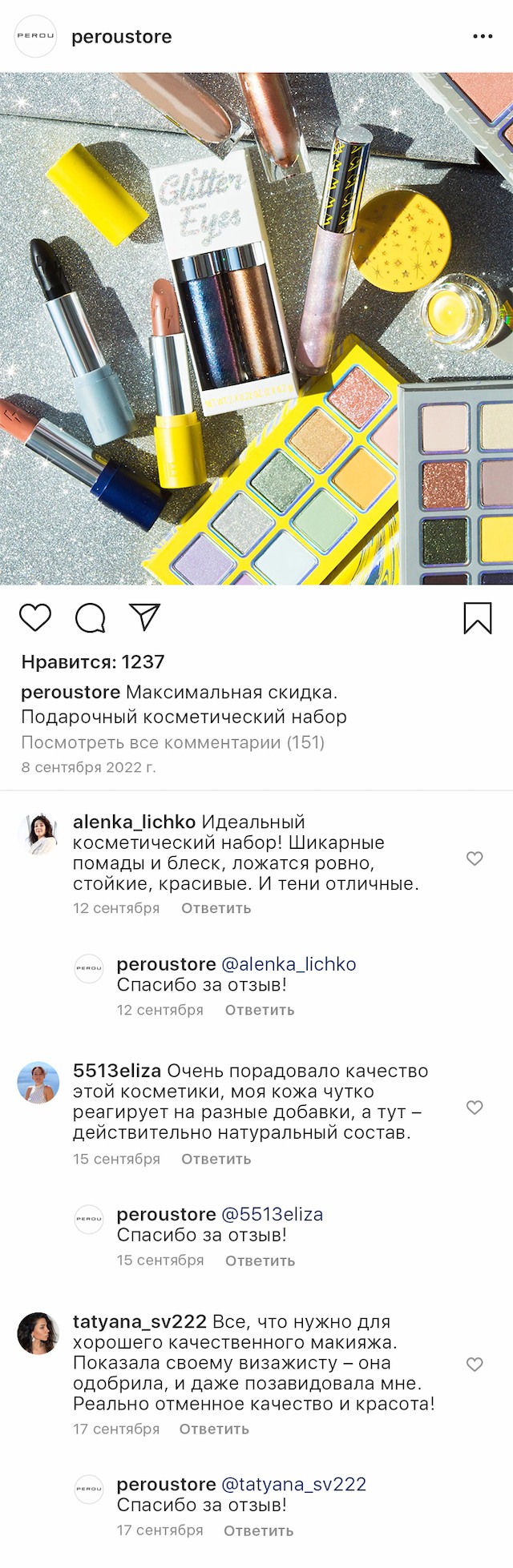513x1568 pixels.
Task: Like tatyana_sv222's comment
Action: [475, 1365]
